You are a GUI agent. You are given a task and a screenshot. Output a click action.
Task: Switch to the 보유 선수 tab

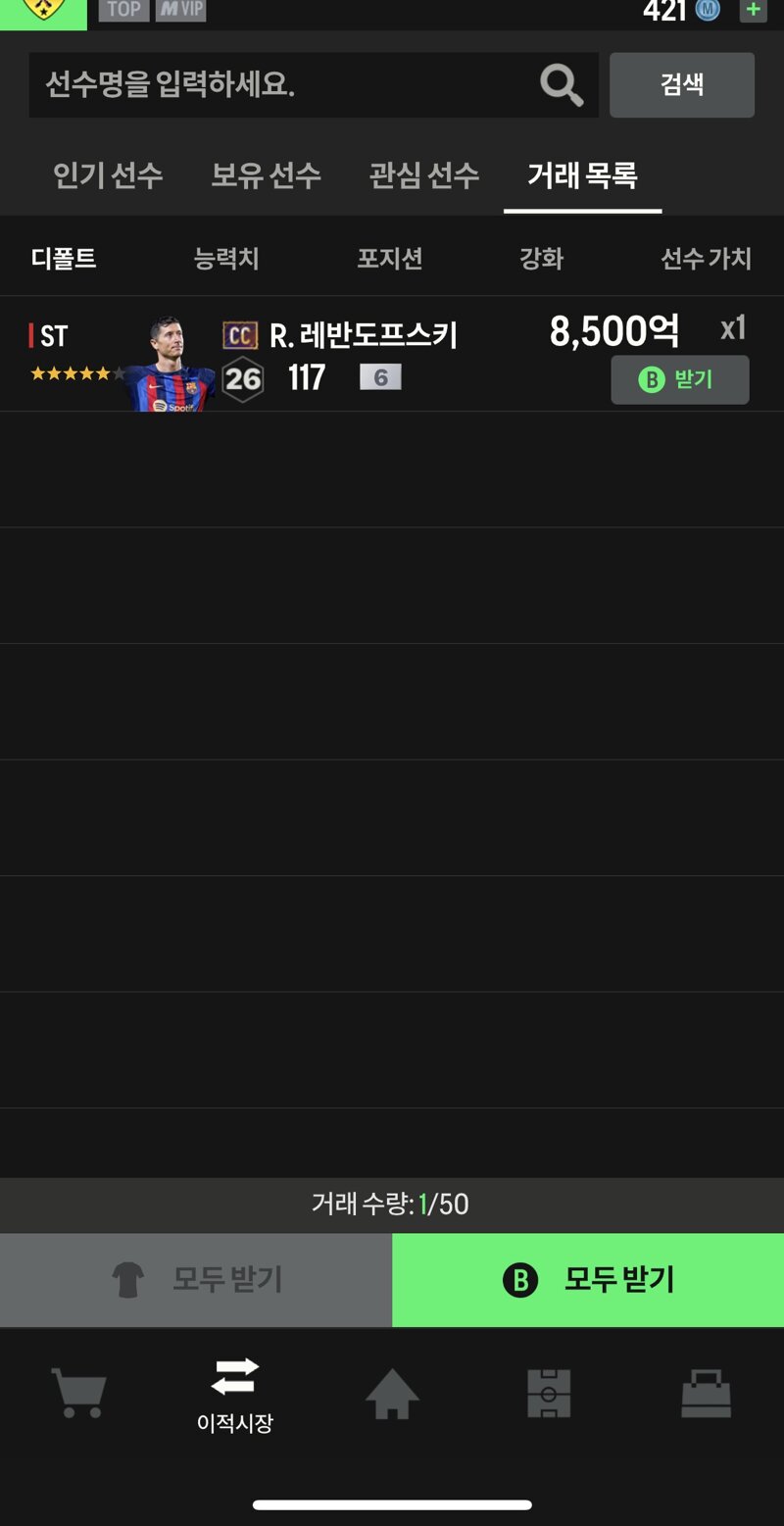266,175
